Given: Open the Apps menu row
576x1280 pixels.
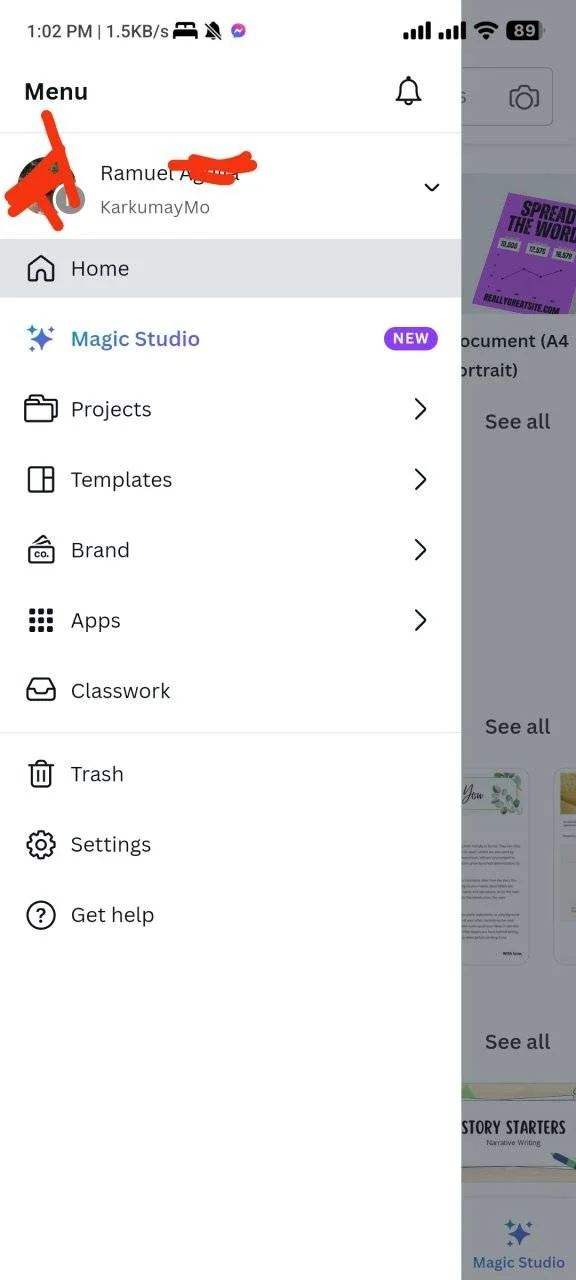Looking at the screenshot, I should pyautogui.click(x=230, y=621).
